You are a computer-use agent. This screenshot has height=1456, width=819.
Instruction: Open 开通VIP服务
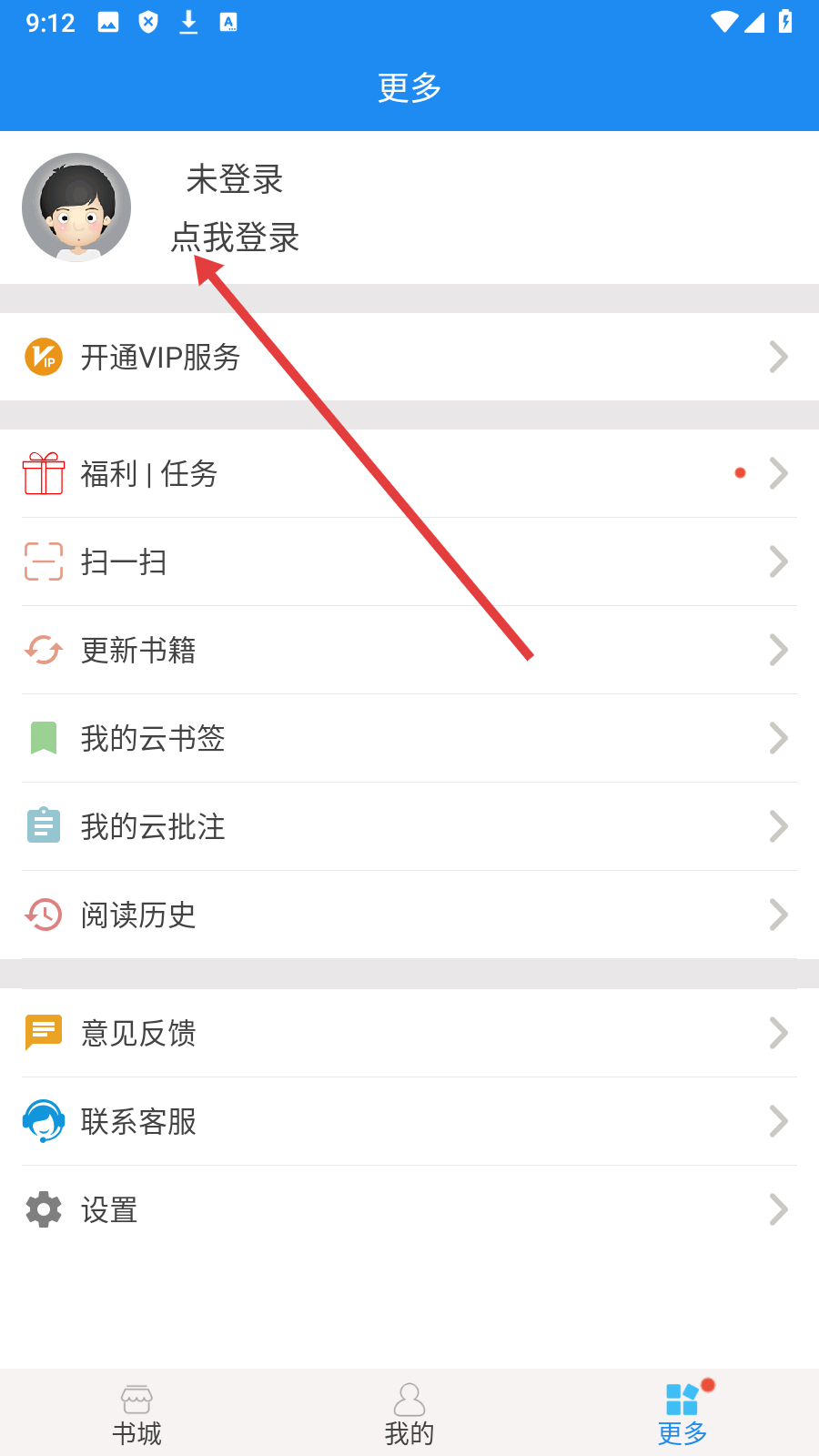pyautogui.click(x=409, y=357)
